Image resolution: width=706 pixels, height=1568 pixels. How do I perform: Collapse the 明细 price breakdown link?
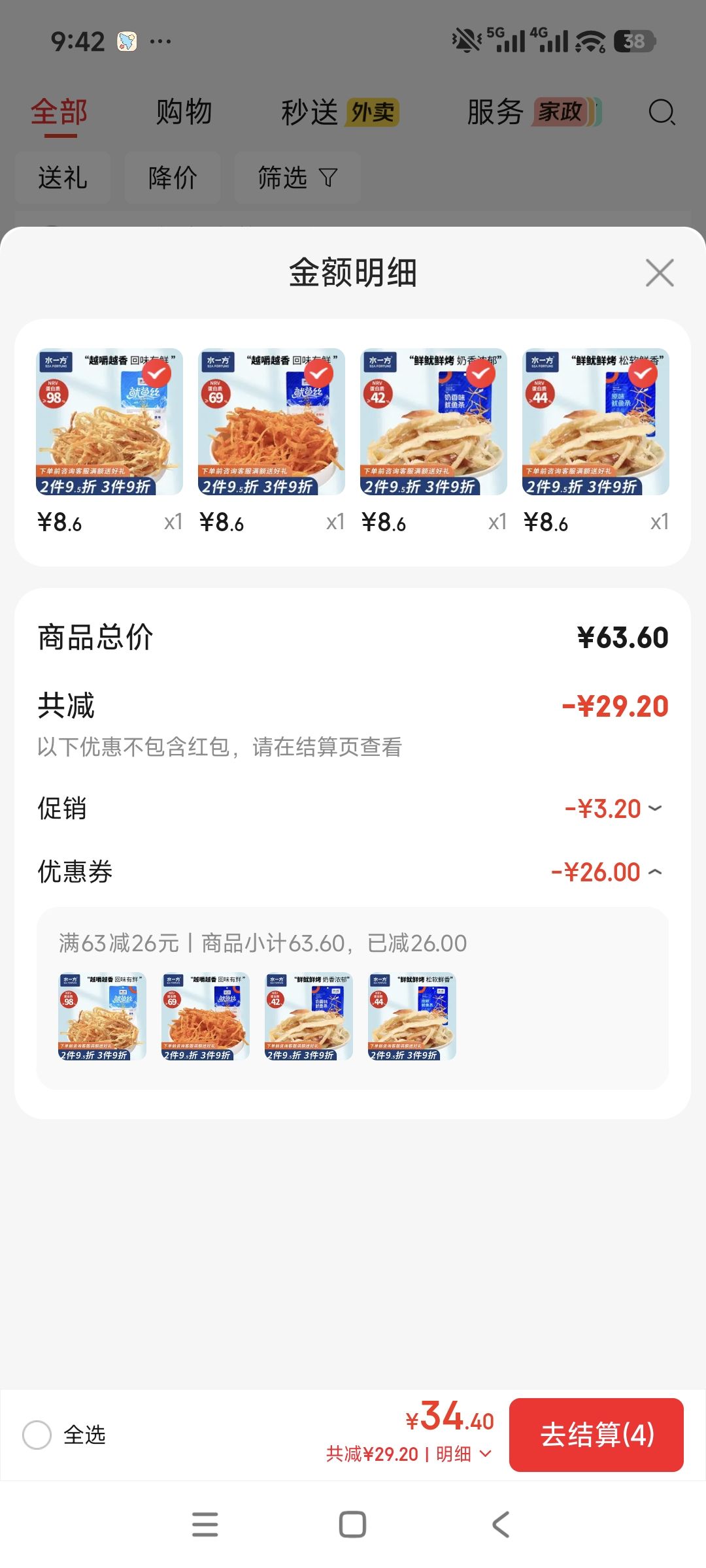[x=463, y=1454]
